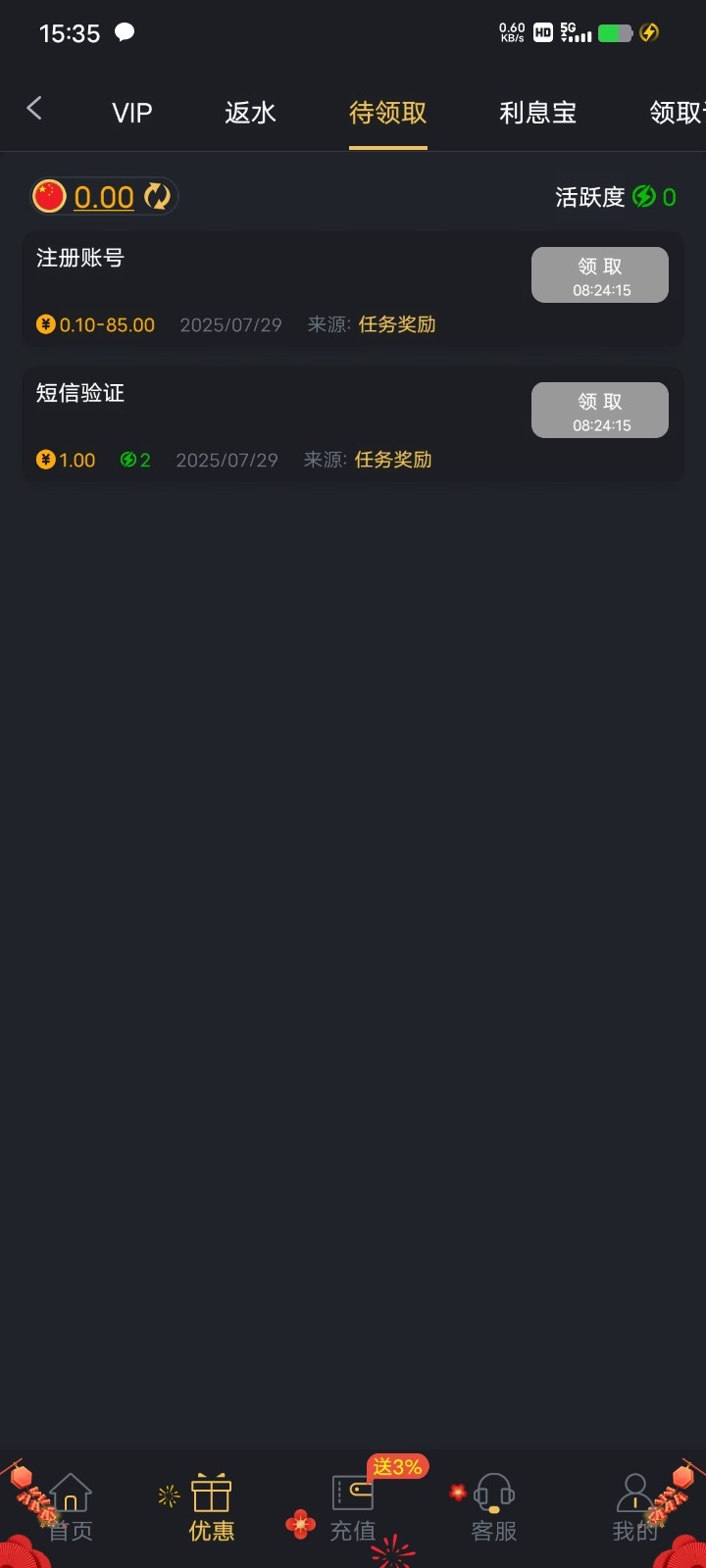Click the green 活跃度 activity icon
Screen dimensions: 706x1568
tap(644, 197)
